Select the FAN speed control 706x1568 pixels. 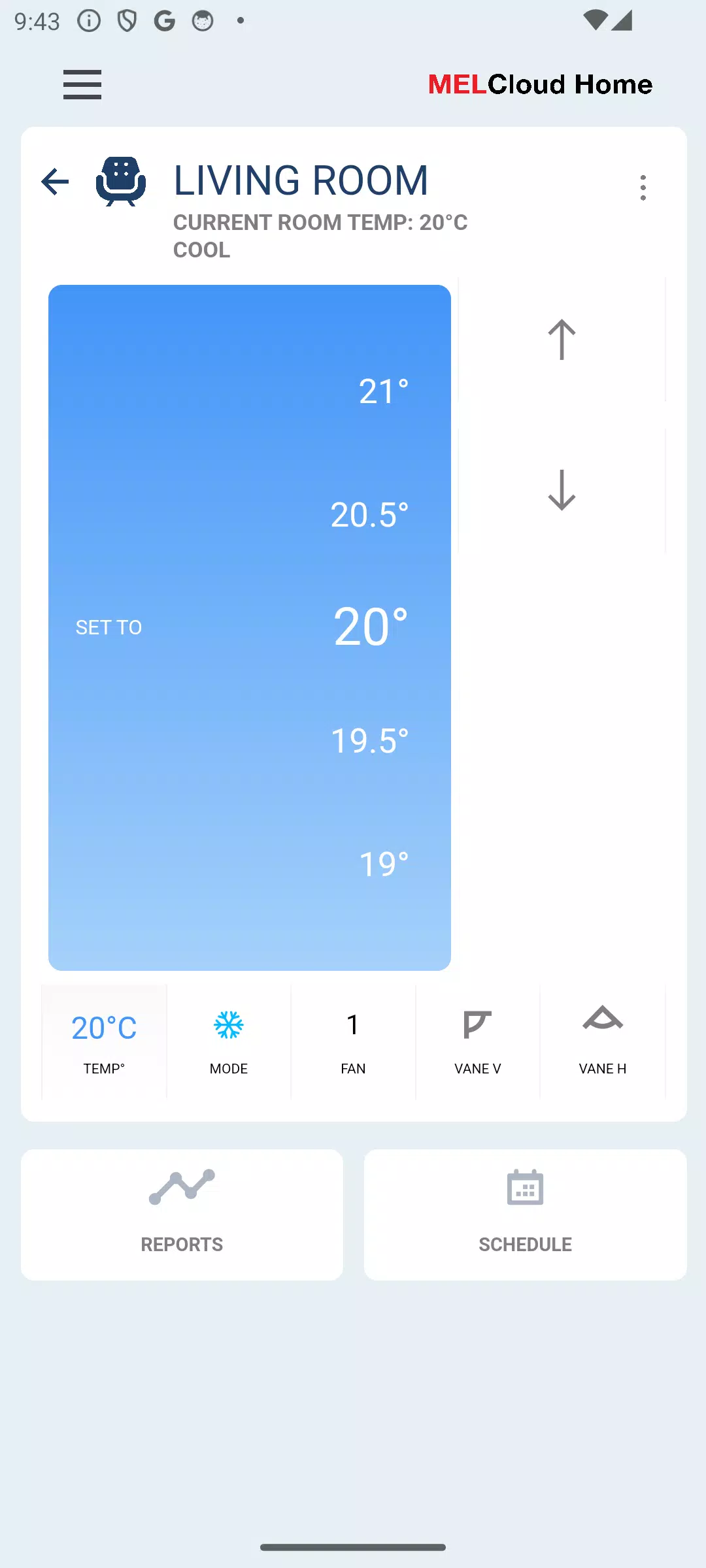(352, 1026)
